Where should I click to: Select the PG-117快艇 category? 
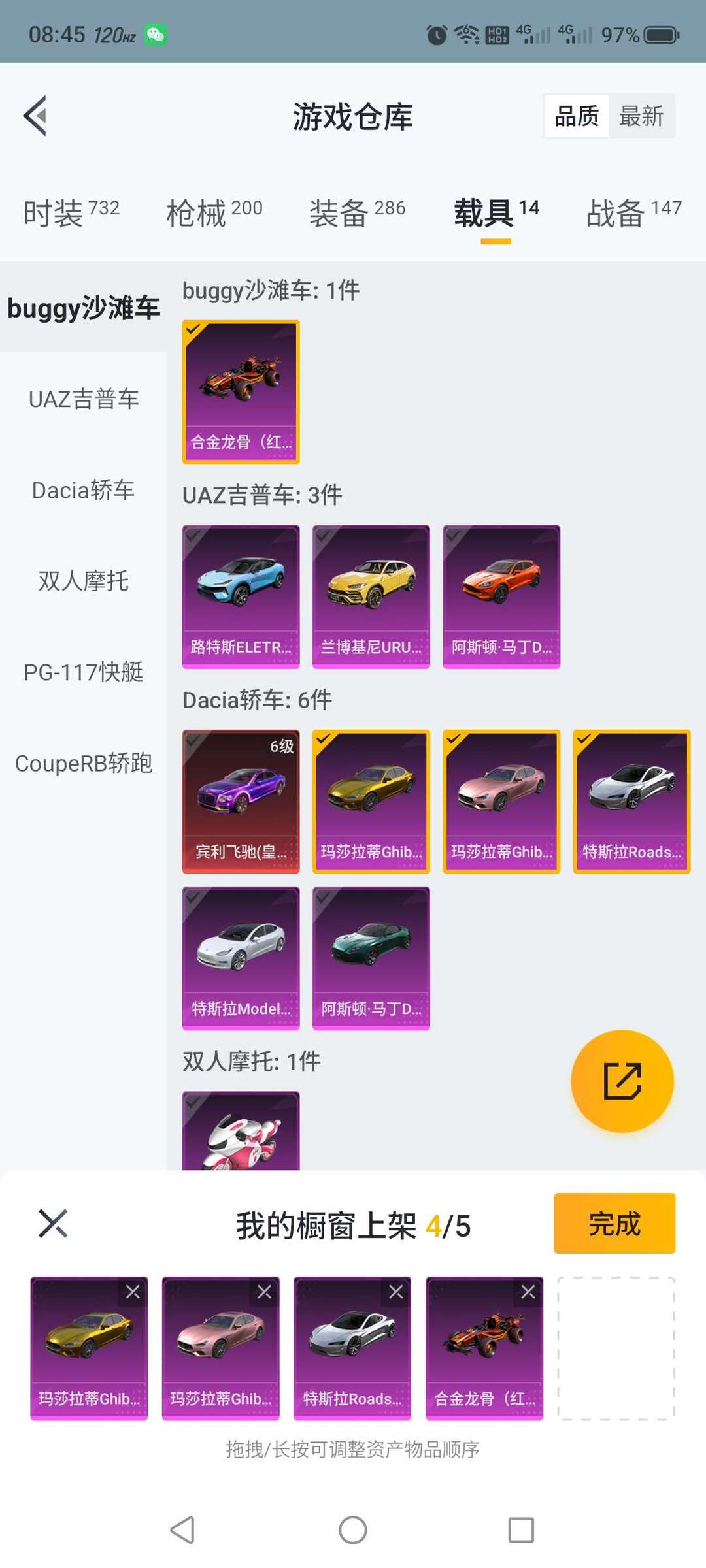coord(84,672)
